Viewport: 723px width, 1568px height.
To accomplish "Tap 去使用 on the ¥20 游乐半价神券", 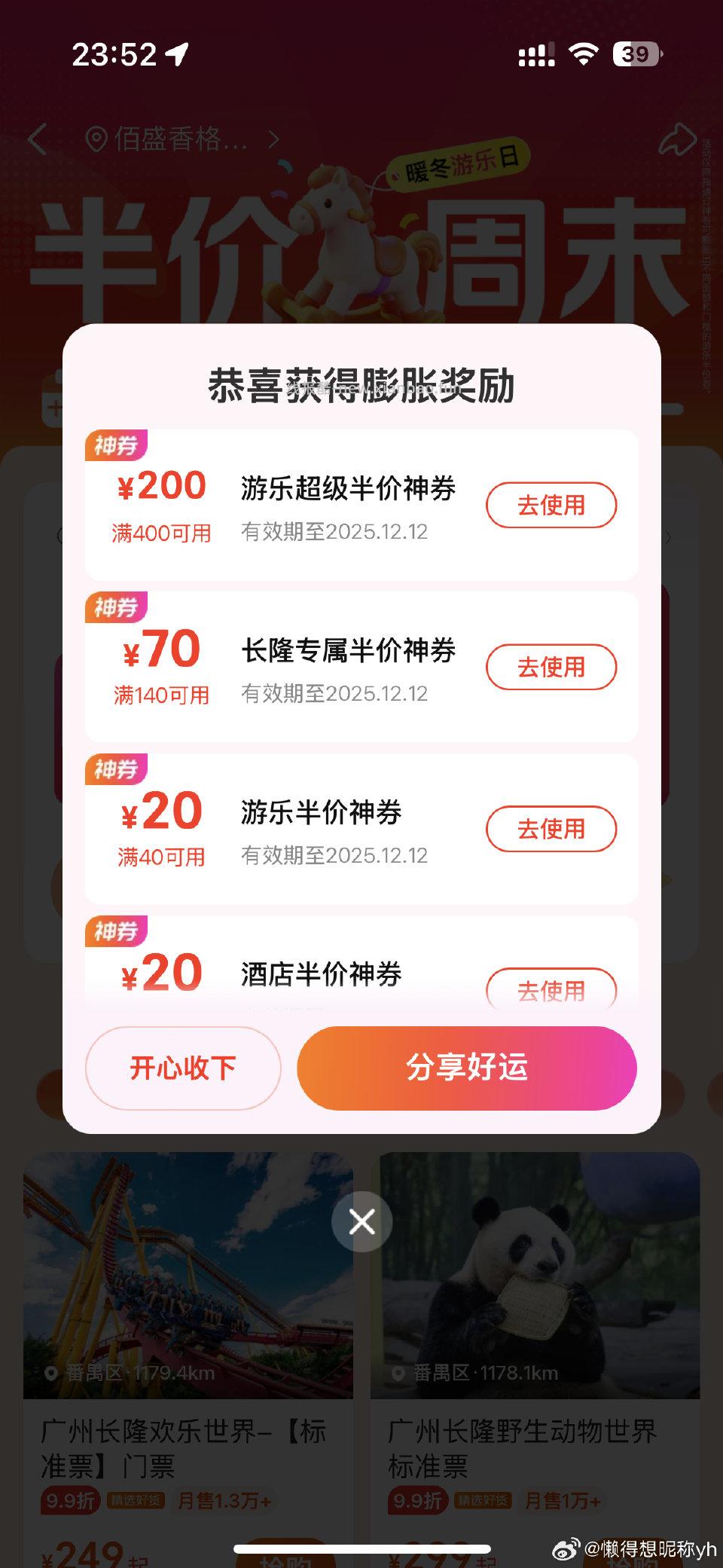I will coord(552,829).
